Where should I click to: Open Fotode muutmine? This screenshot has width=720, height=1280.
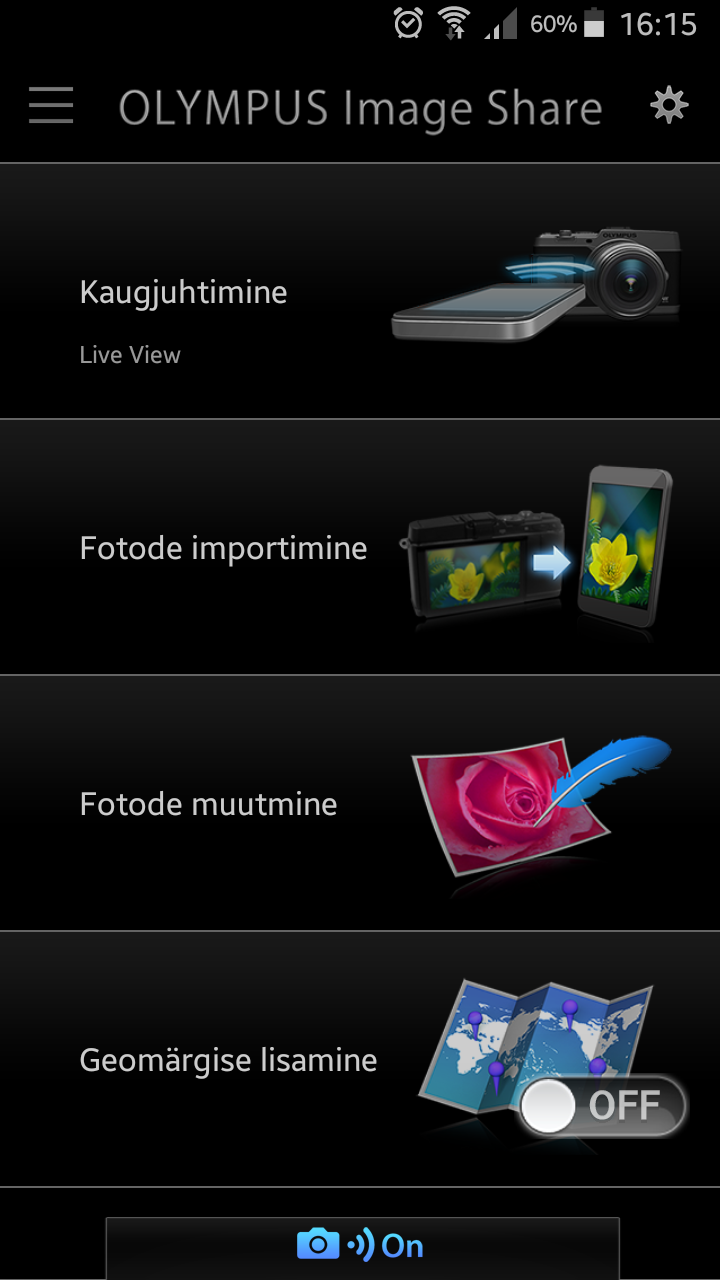click(x=360, y=803)
